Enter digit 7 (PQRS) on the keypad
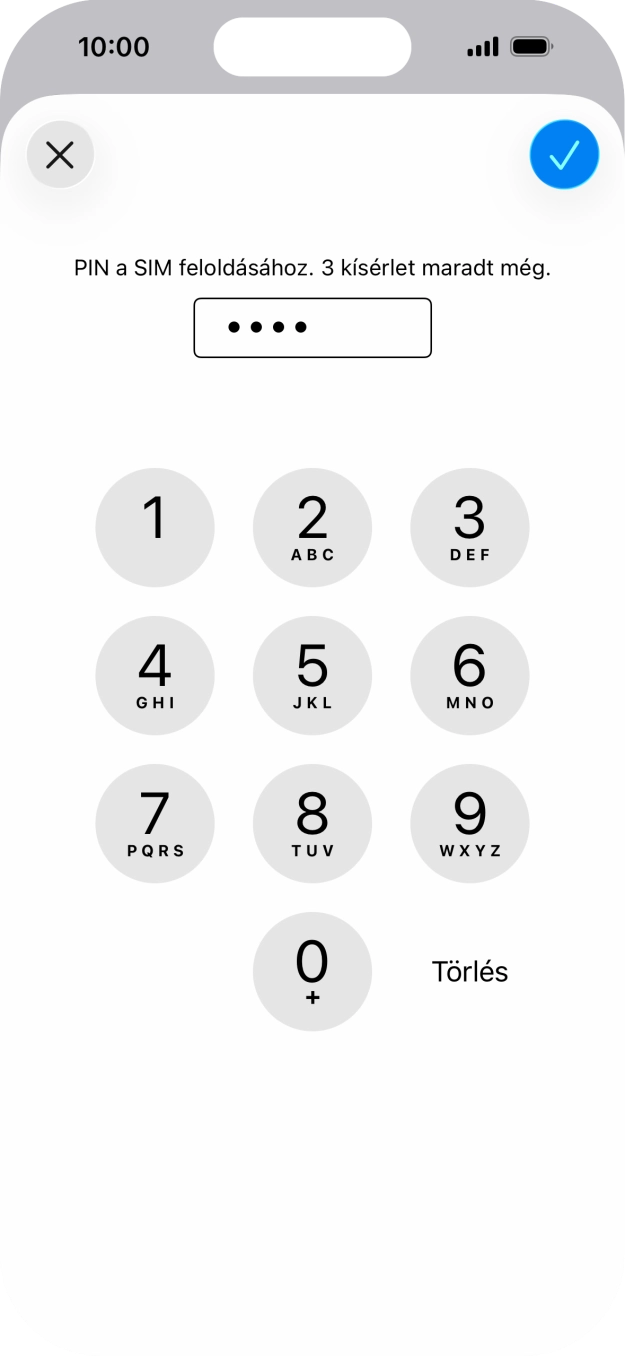 (x=155, y=823)
